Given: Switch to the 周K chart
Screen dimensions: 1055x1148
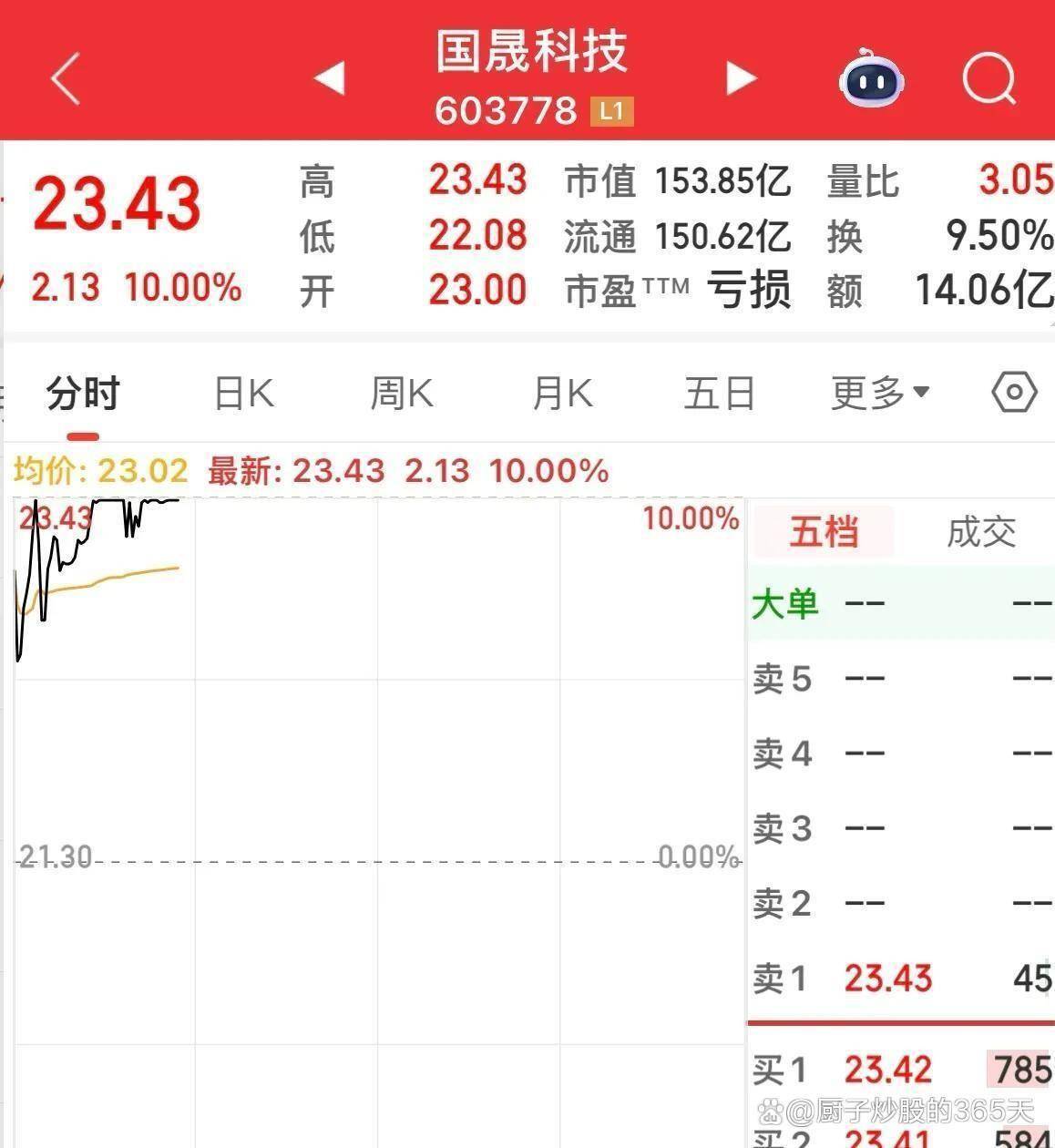Looking at the screenshot, I should [402, 395].
